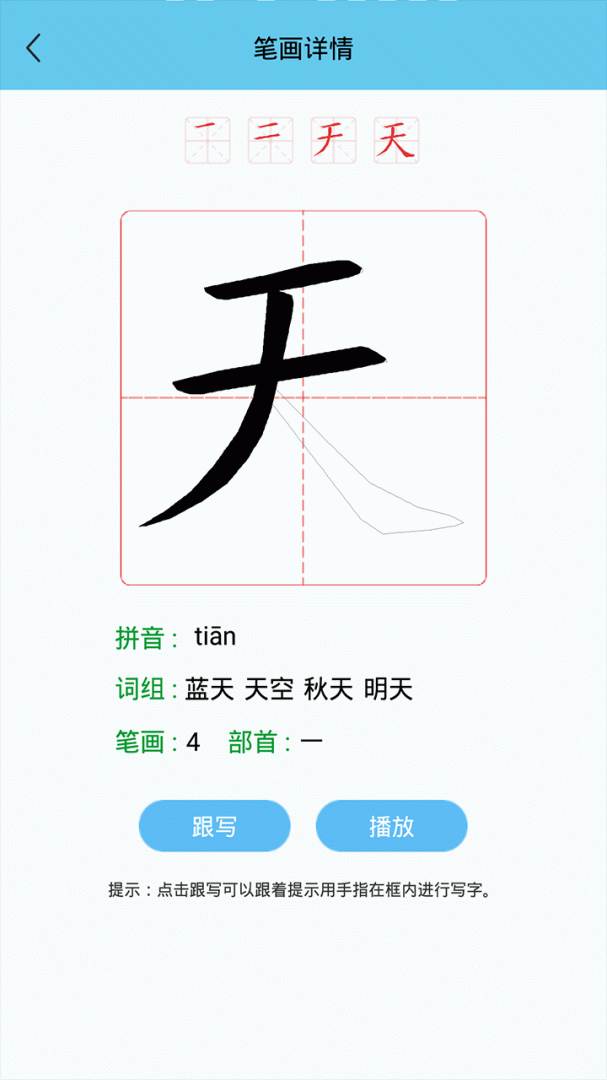Select the second stroke step thumbnail
This screenshot has height=1080, width=607.
pos(270,140)
